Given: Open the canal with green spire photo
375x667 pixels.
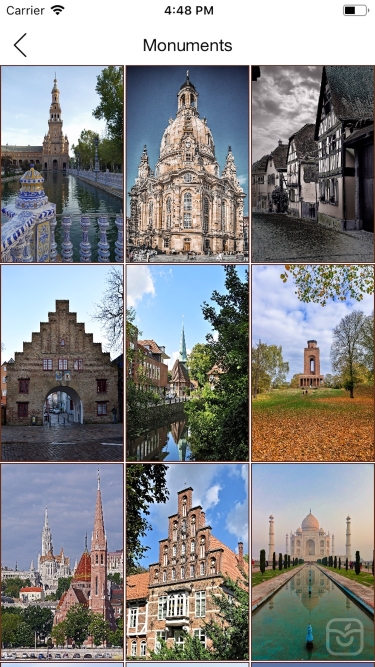Looking at the screenshot, I should [x=188, y=363].
